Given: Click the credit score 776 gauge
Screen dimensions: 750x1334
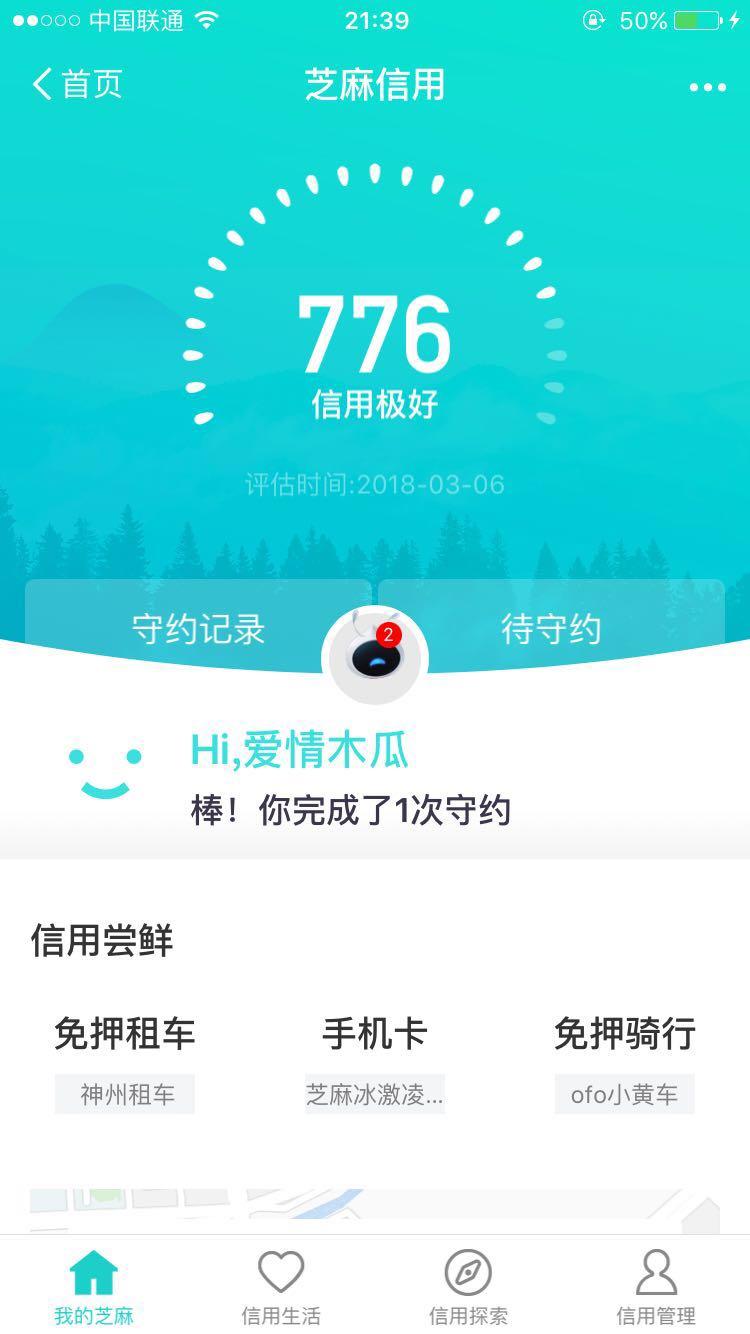Looking at the screenshot, I should click(x=375, y=330).
